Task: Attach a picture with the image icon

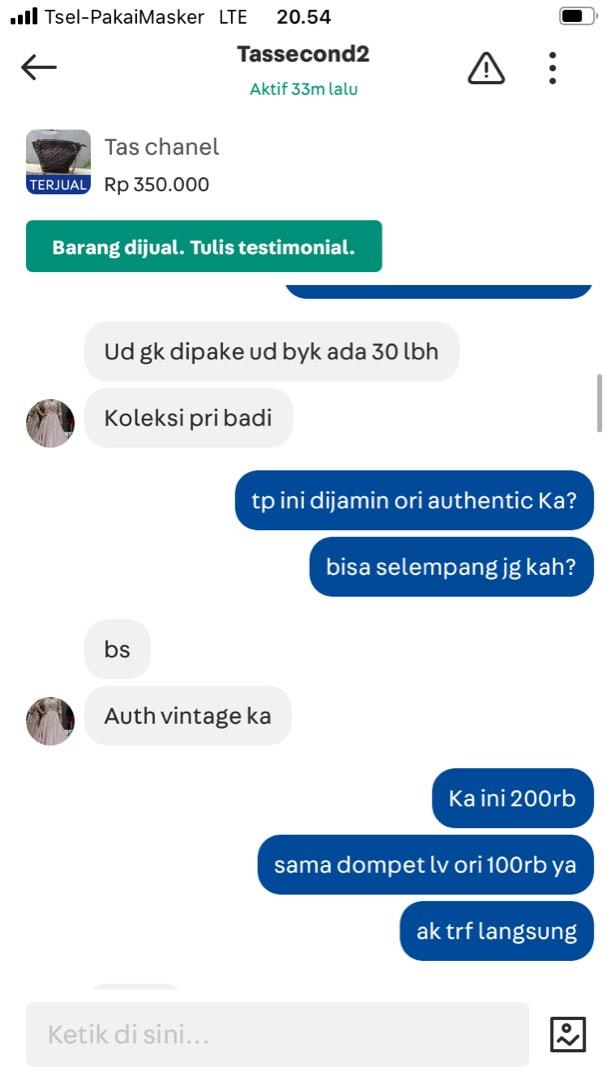Action: tap(568, 1034)
